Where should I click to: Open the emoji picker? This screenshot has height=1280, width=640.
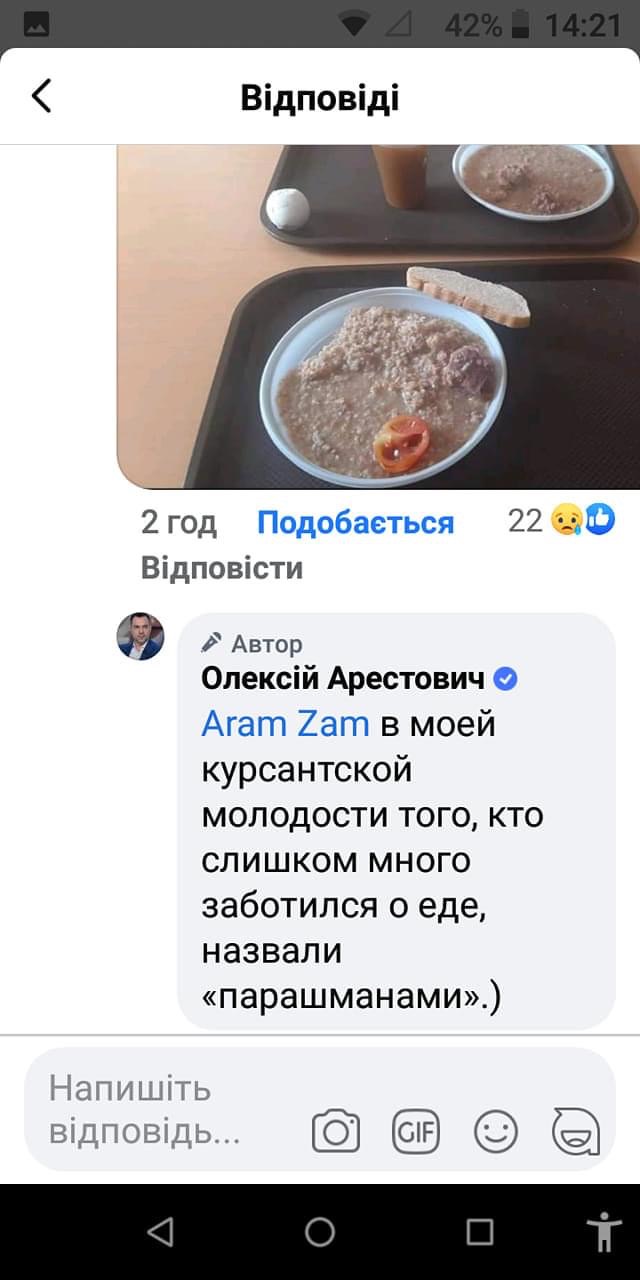click(x=496, y=1132)
